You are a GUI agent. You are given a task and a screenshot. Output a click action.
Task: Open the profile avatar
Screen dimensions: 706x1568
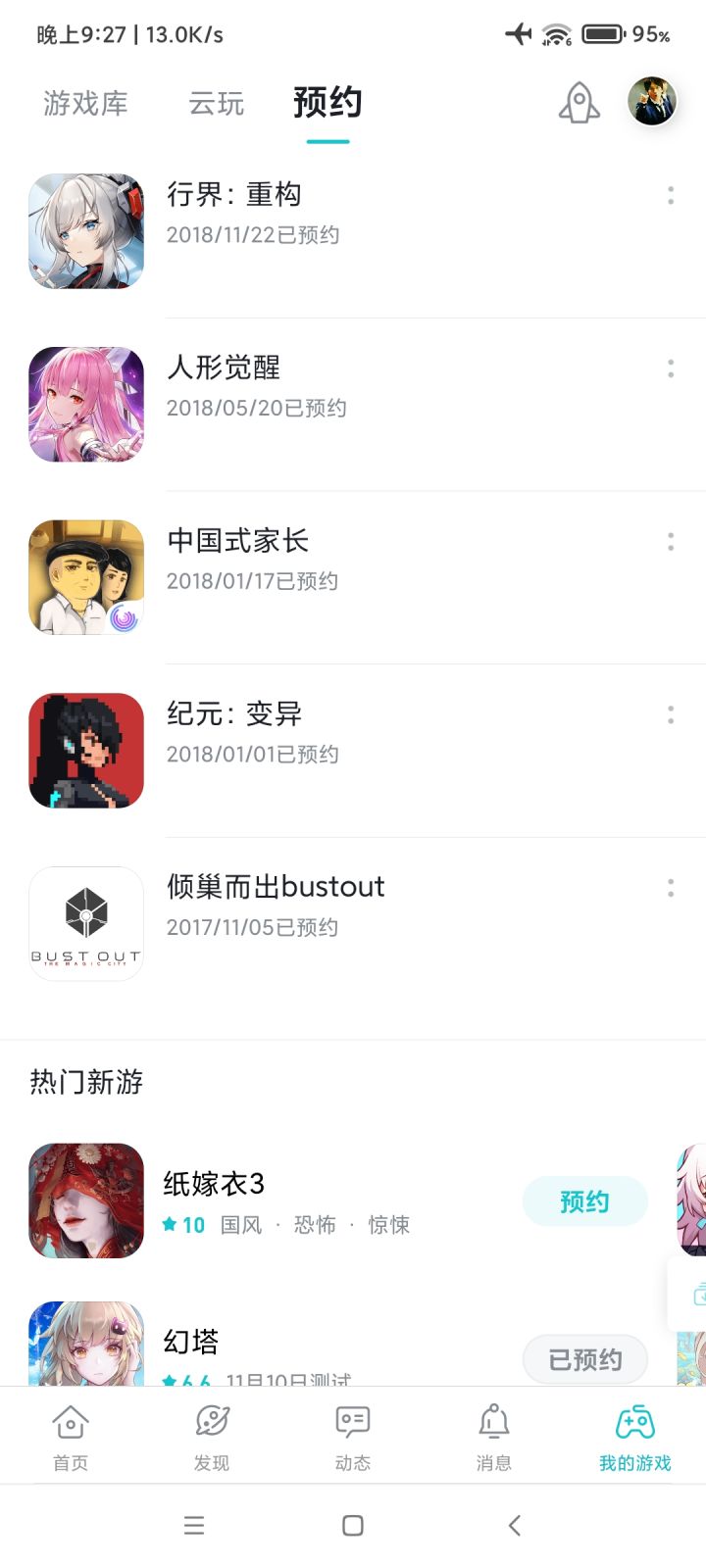652,102
